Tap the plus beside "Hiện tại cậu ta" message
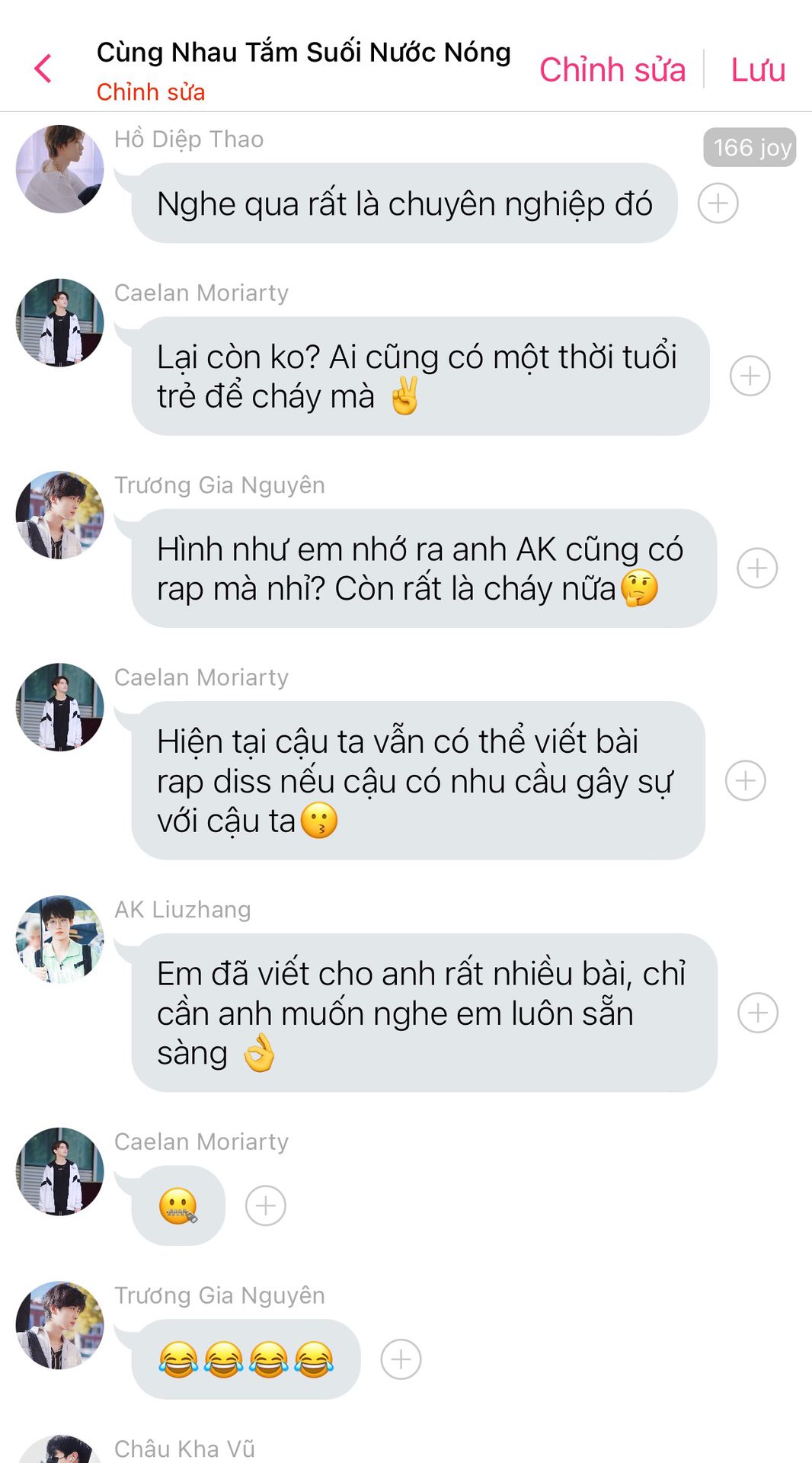 coord(745,780)
